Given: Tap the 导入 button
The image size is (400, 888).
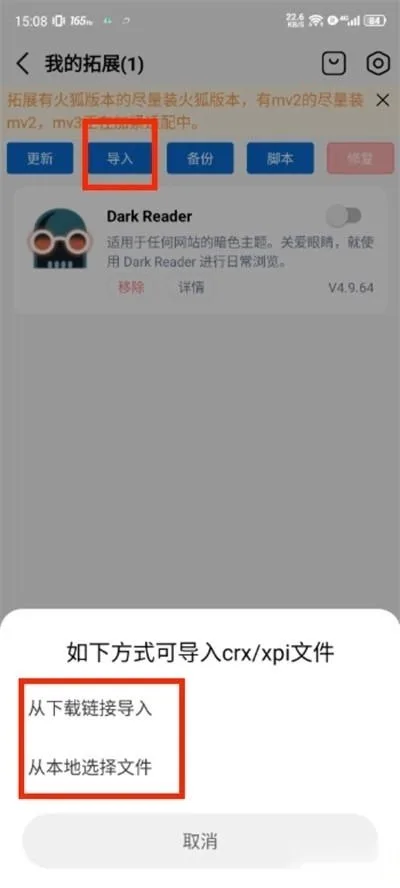Looking at the screenshot, I should (x=120, y=158).
